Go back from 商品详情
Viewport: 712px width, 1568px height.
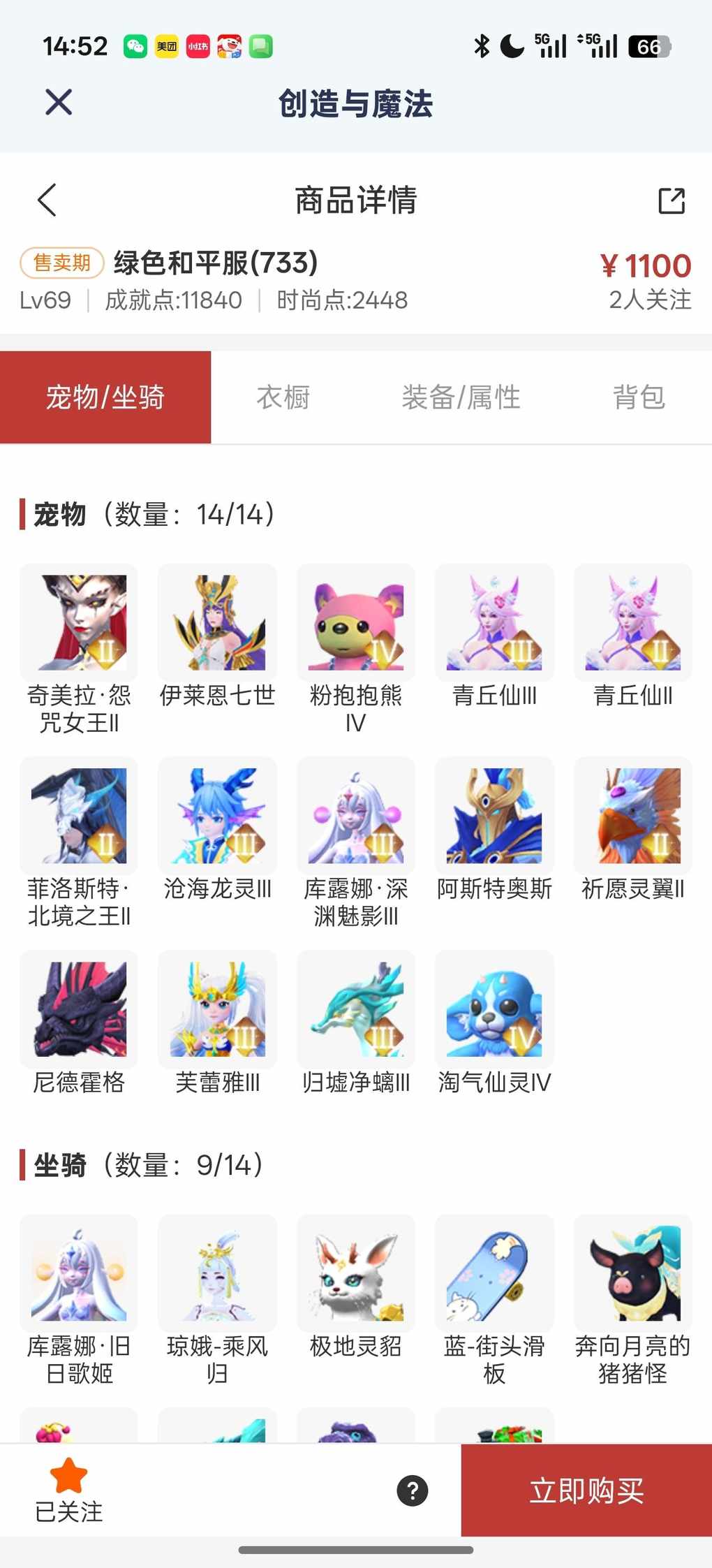click(47, 200)
